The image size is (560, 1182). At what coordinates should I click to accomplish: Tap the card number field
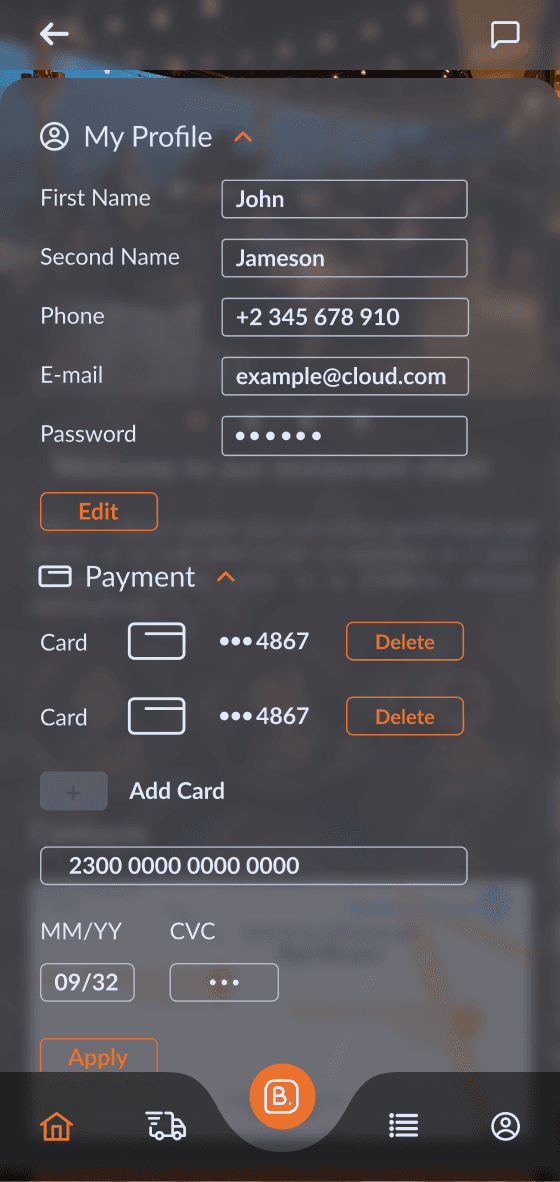click(253, 865)
